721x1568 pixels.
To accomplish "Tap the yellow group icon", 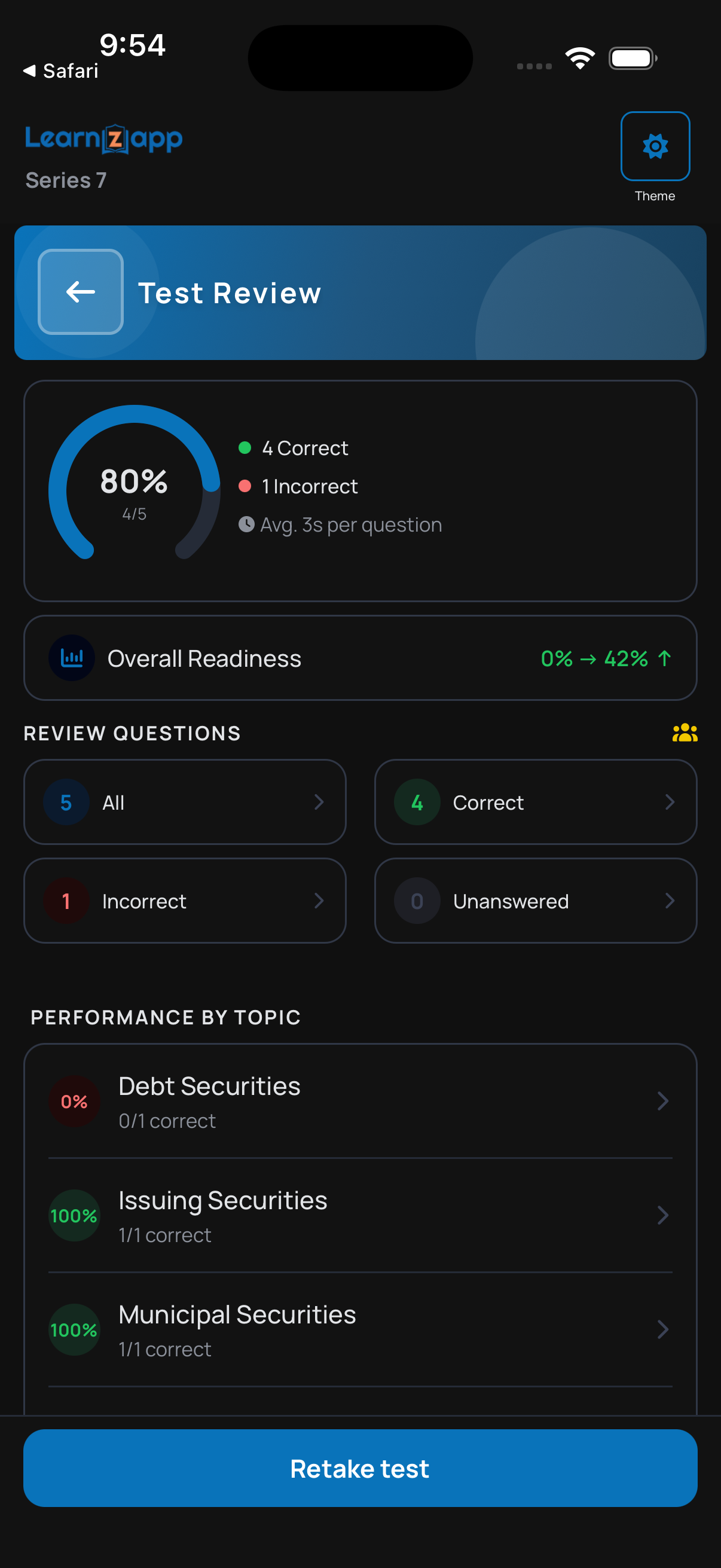I will tap(684, 732).
